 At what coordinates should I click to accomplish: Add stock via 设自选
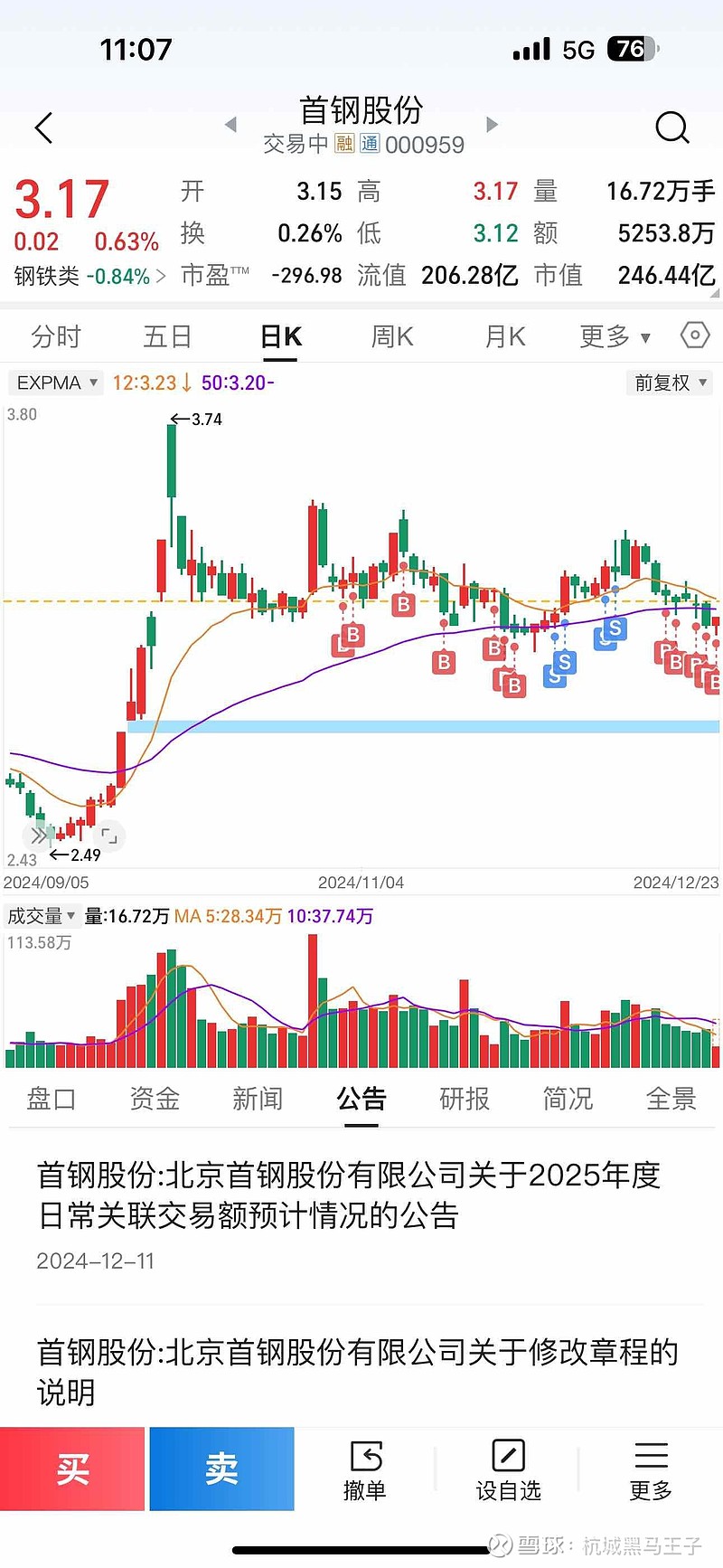tap(508, 1470)
